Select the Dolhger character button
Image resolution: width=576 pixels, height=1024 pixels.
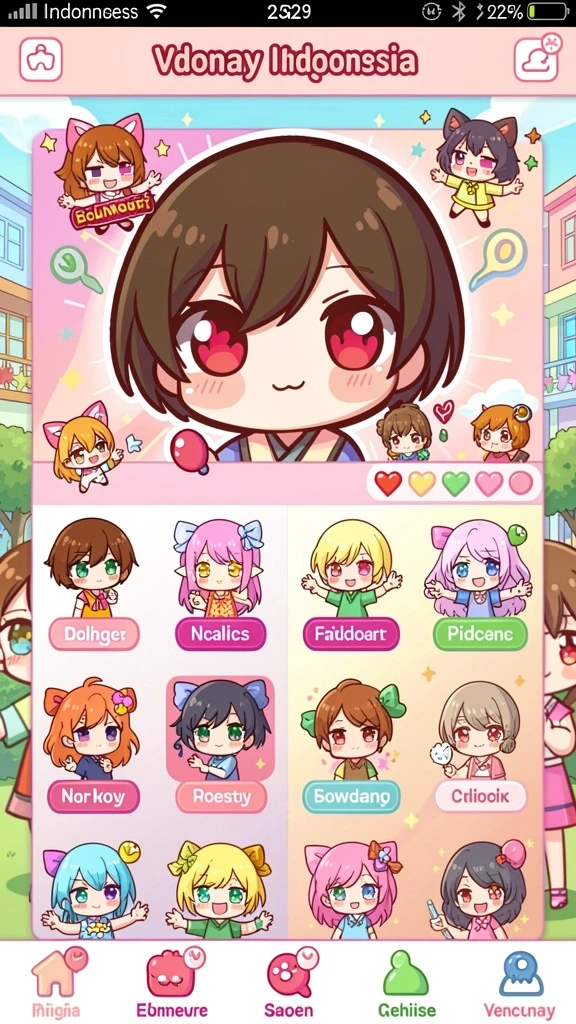point(94,633)
